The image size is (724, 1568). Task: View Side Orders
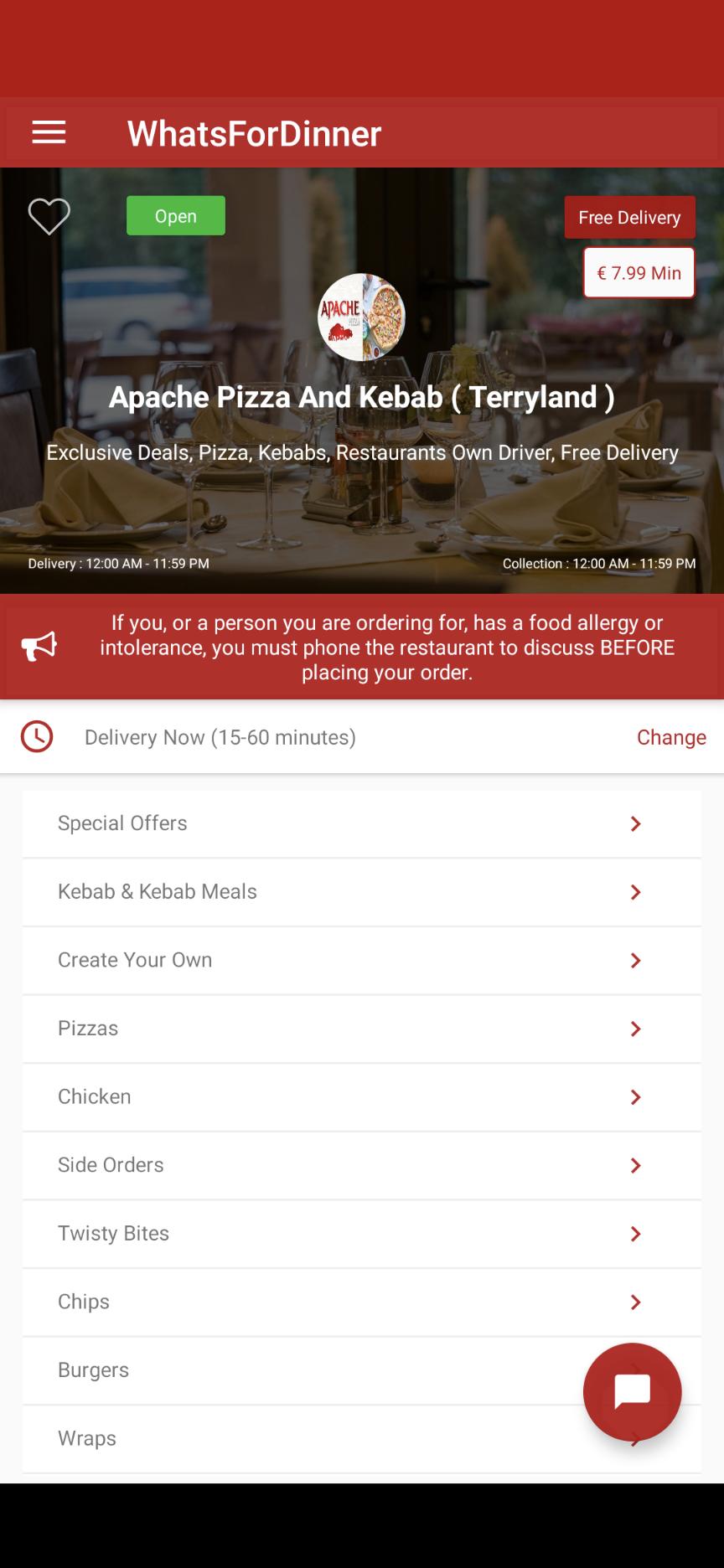point(362,1166)
